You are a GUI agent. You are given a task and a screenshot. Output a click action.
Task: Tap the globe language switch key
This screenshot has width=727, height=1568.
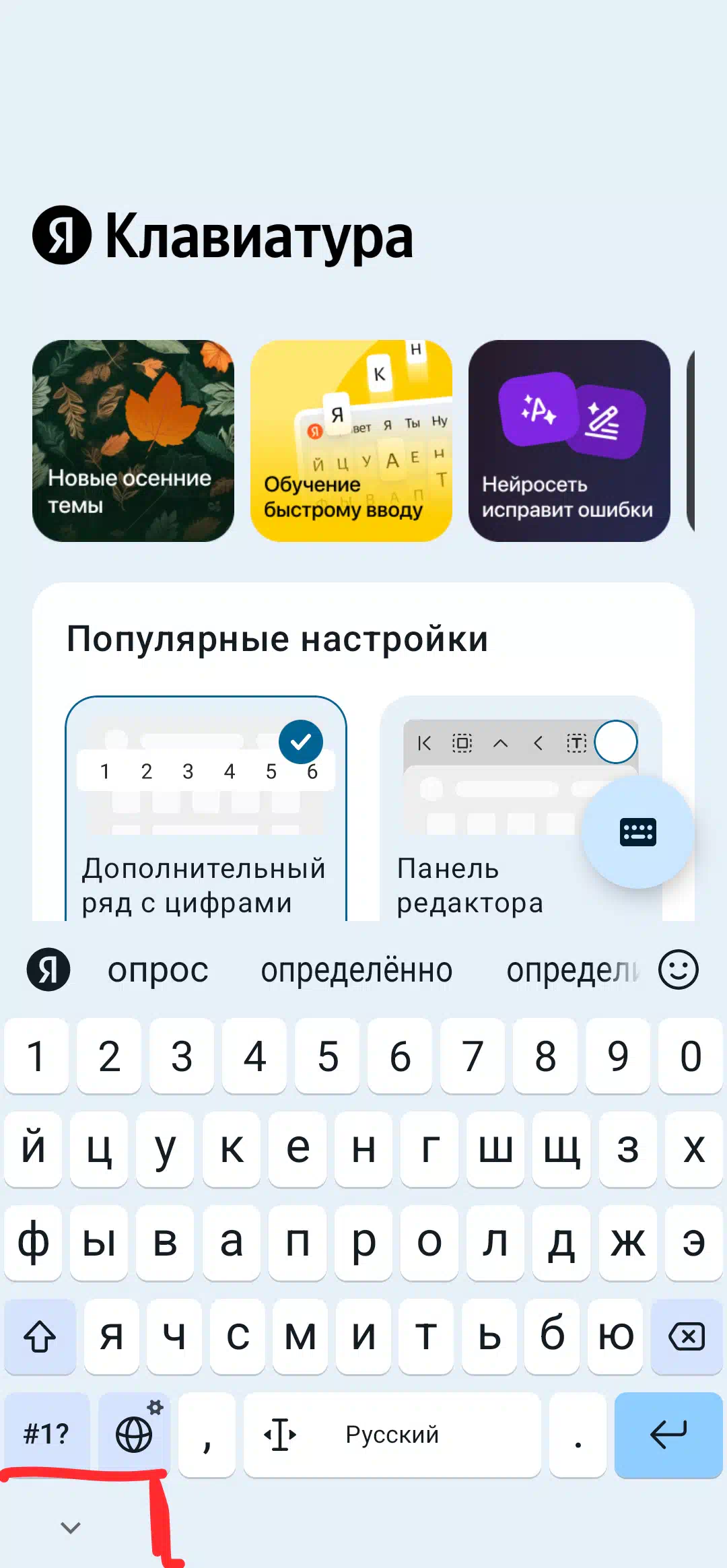click(x=134, y=1434)
